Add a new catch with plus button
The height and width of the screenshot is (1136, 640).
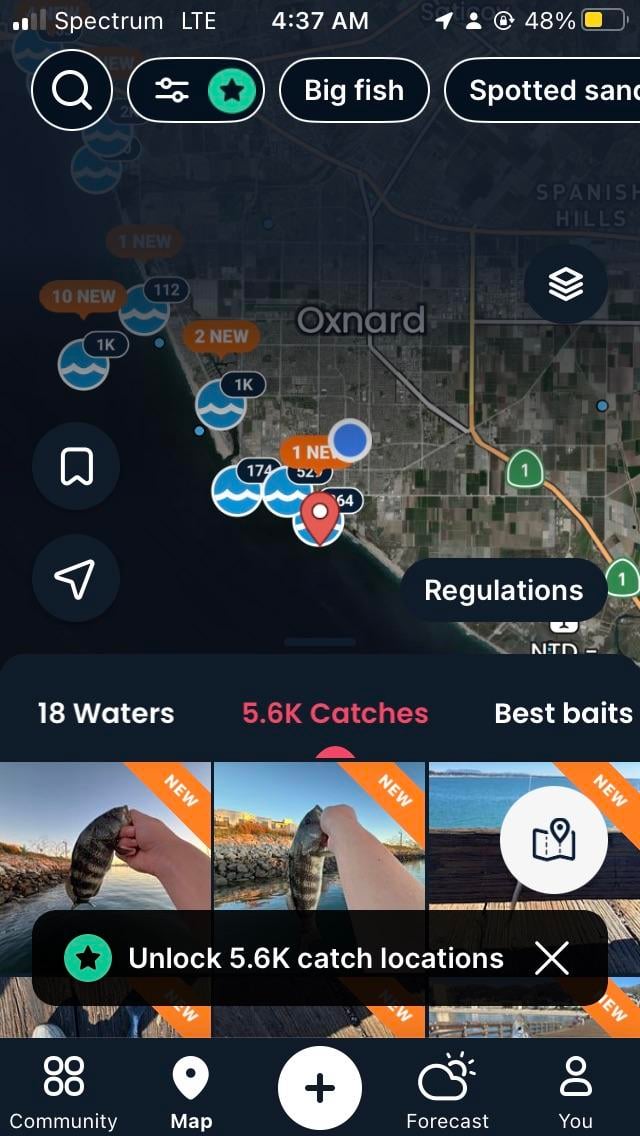tap(320, 1088)
